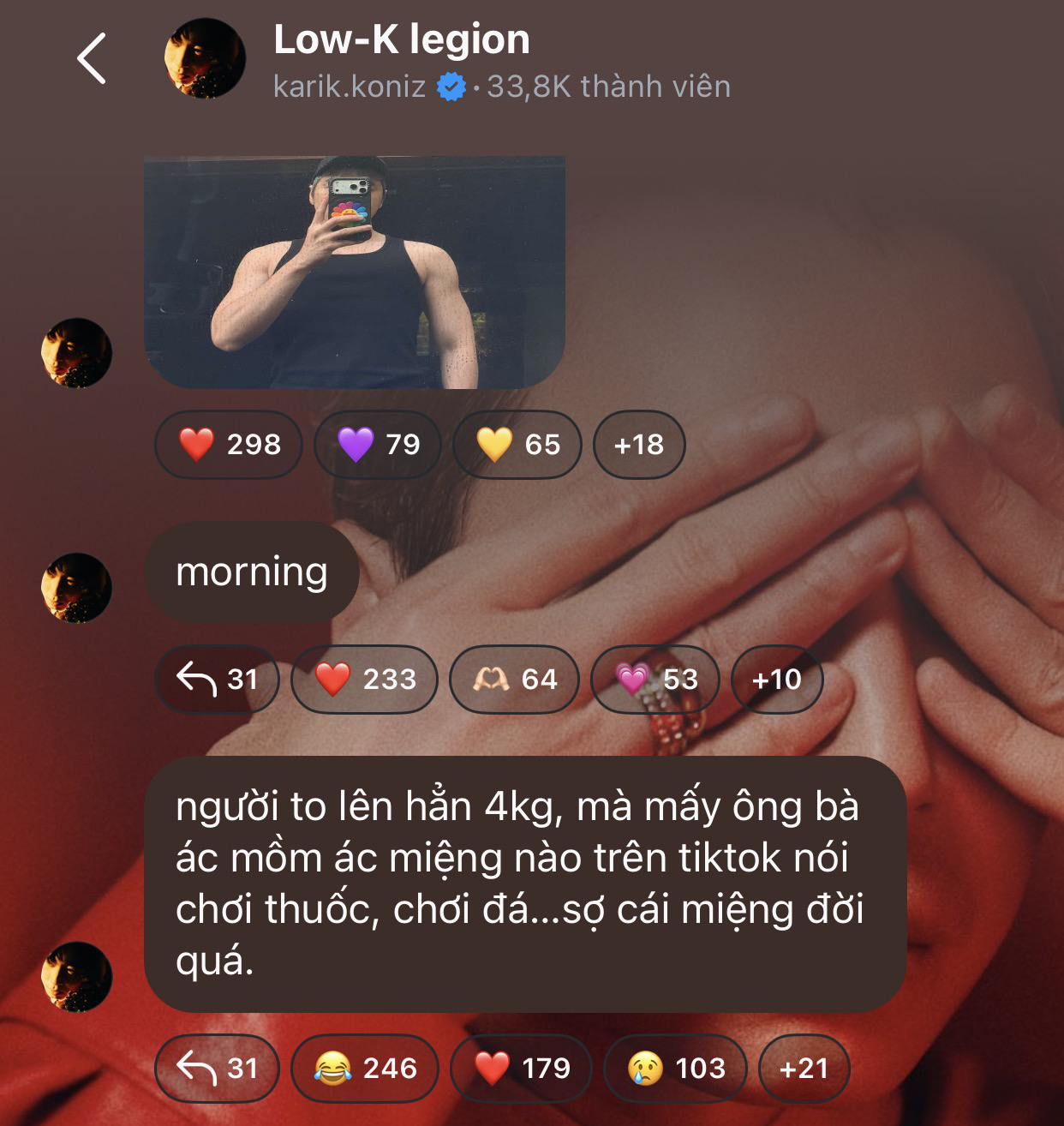The height and width of the screenshot is (1126, 1064).
Task: Add purple heart reaction showing 79
Action: click(x=378, y=445)
